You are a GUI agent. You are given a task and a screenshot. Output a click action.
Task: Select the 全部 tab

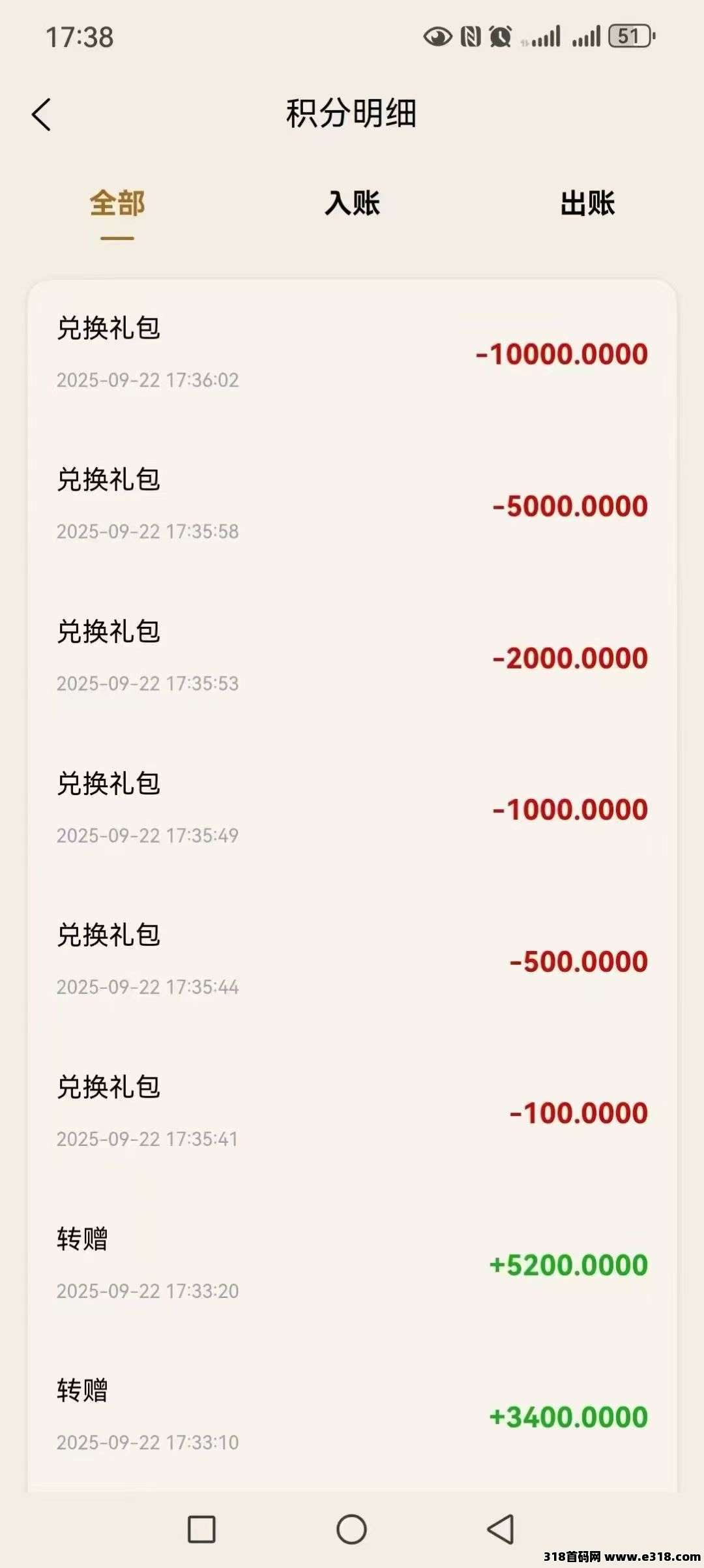pos(117,204)
